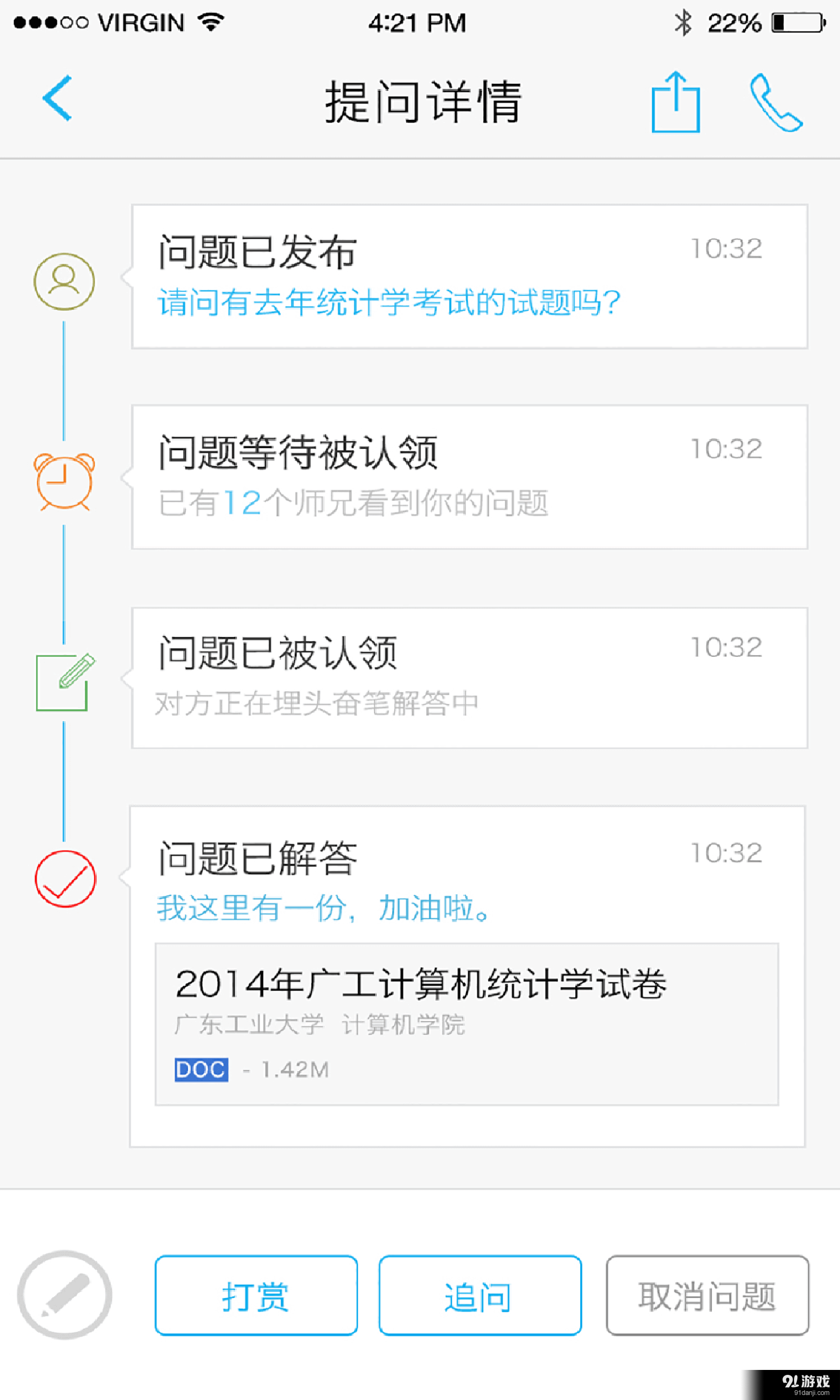Image resolution: width=840 pixels, height=1400 pixels.
Task: Tap the red checkmark answered status icon
Action: pos(66,880)
